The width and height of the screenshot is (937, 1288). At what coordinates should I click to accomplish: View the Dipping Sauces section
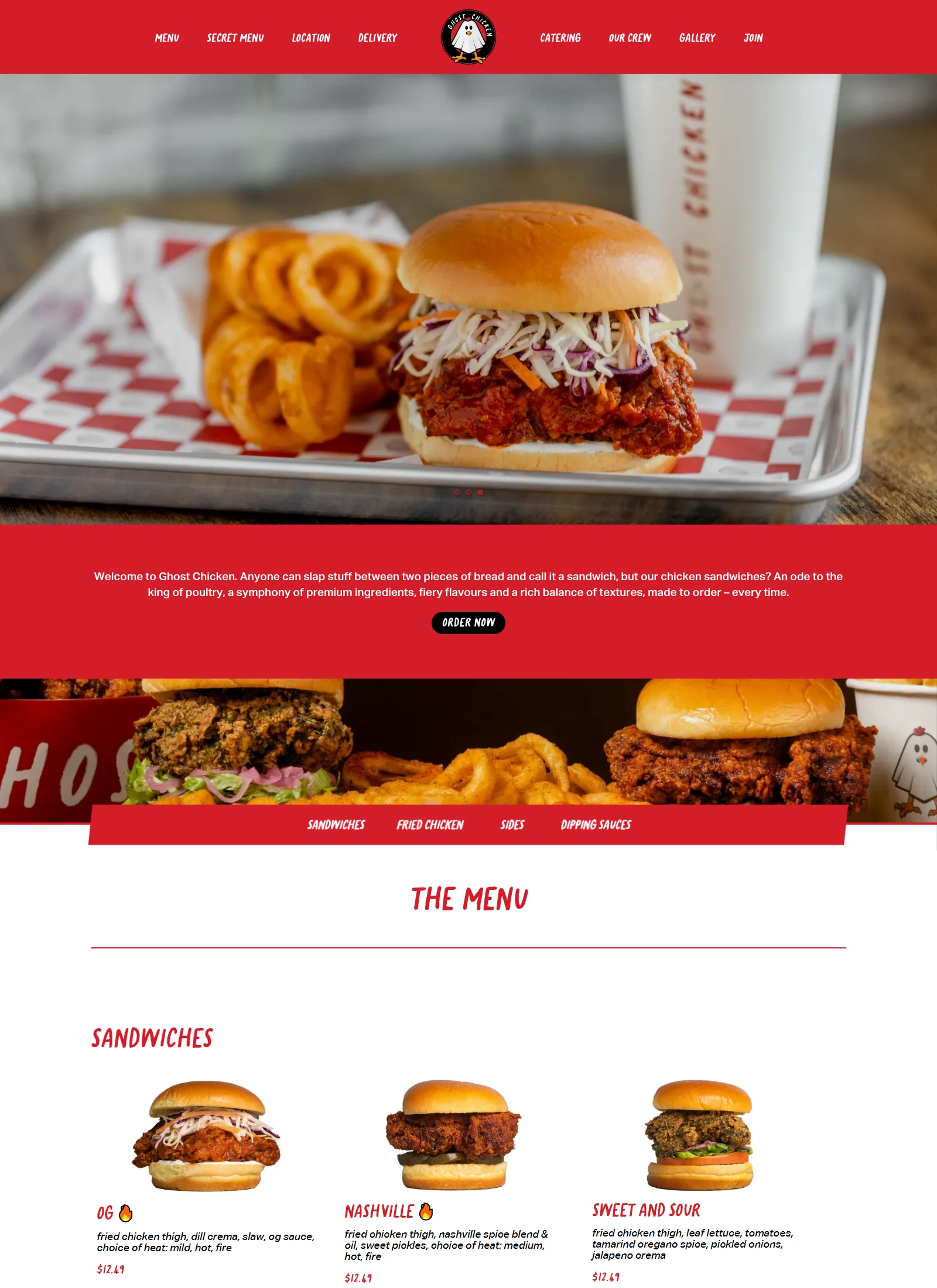click(596, 825)
